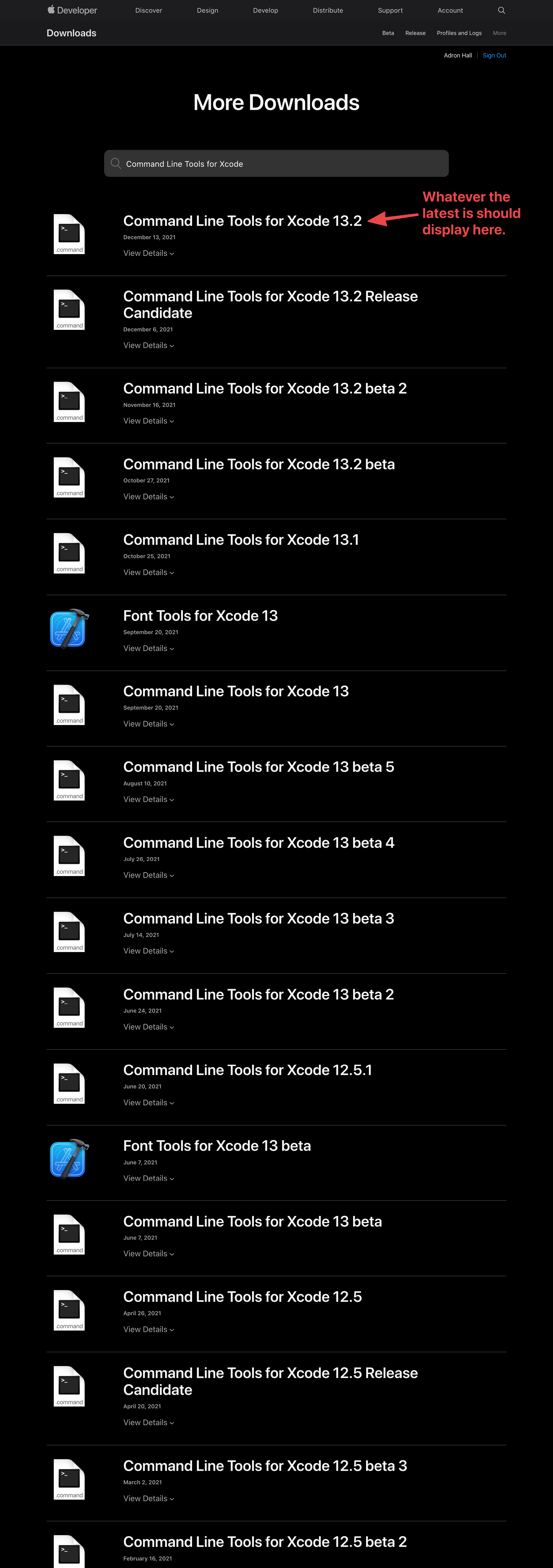Image resolution: width=553 pixels, height=1568 pixels.
Task: Visit the Support page
Action: pyautogui.click(x=390, y=10)
